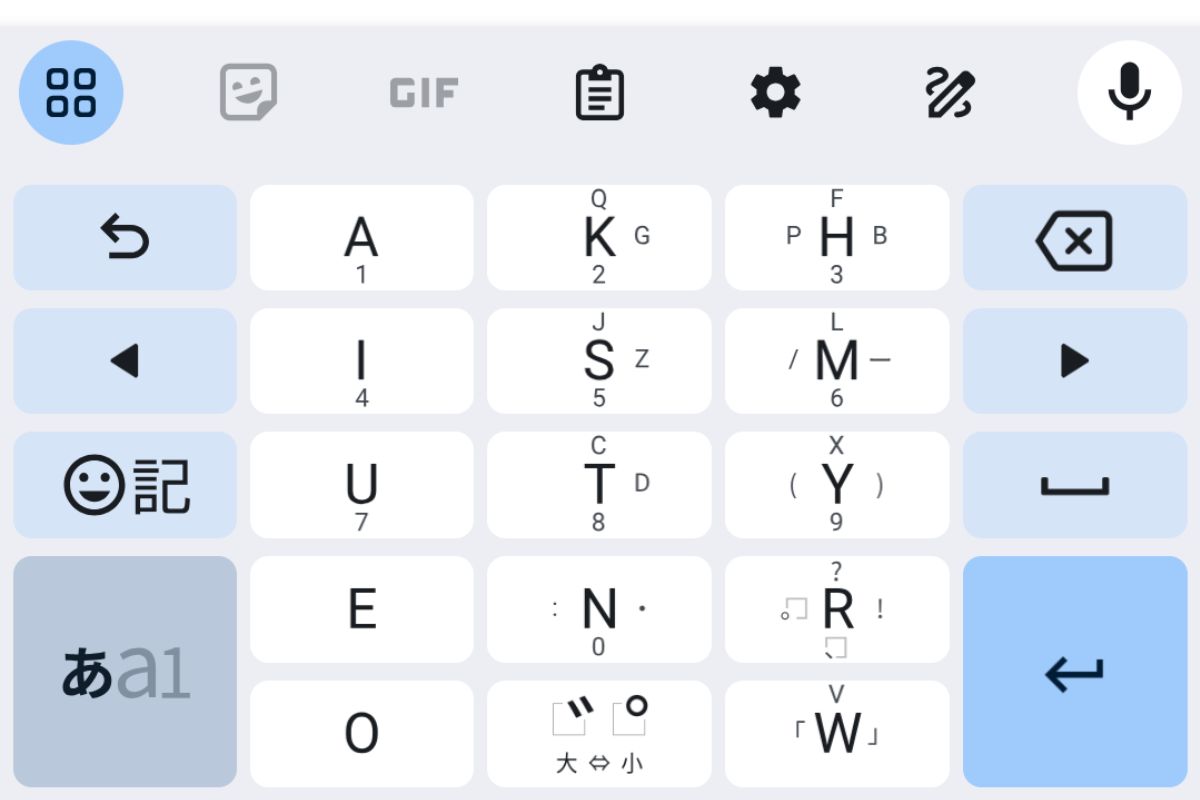This screenshot has width=1200, height=800.
Task: Switch input mode with the あa1 key
Action: point(125,671)
